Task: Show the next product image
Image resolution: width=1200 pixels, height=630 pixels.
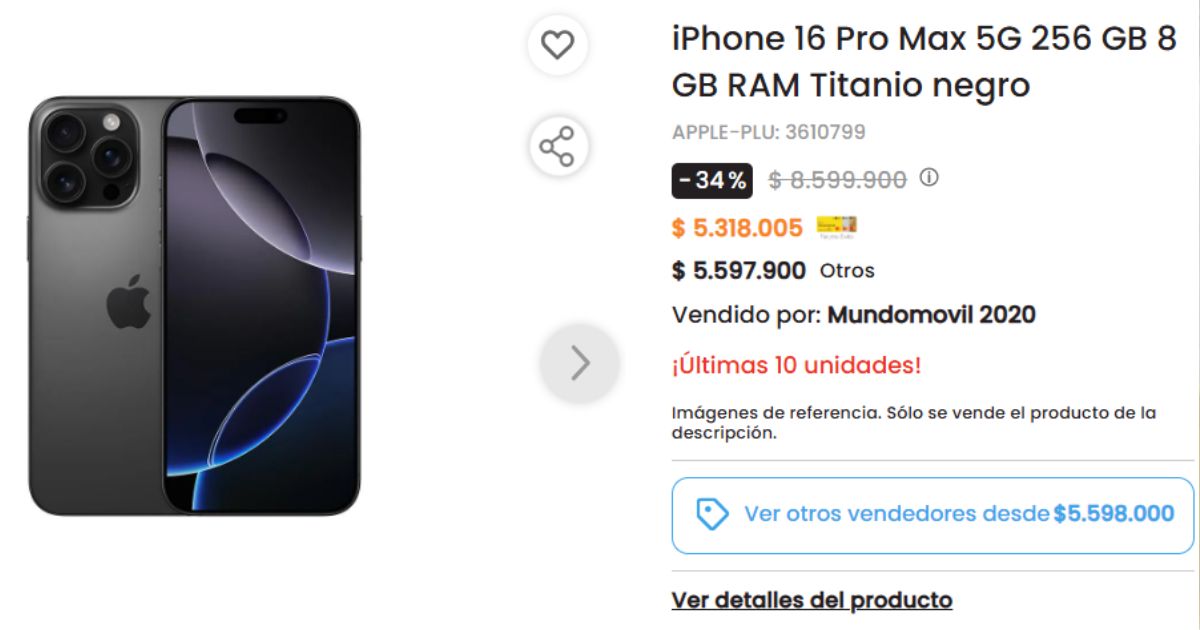Action: [579, 363]
